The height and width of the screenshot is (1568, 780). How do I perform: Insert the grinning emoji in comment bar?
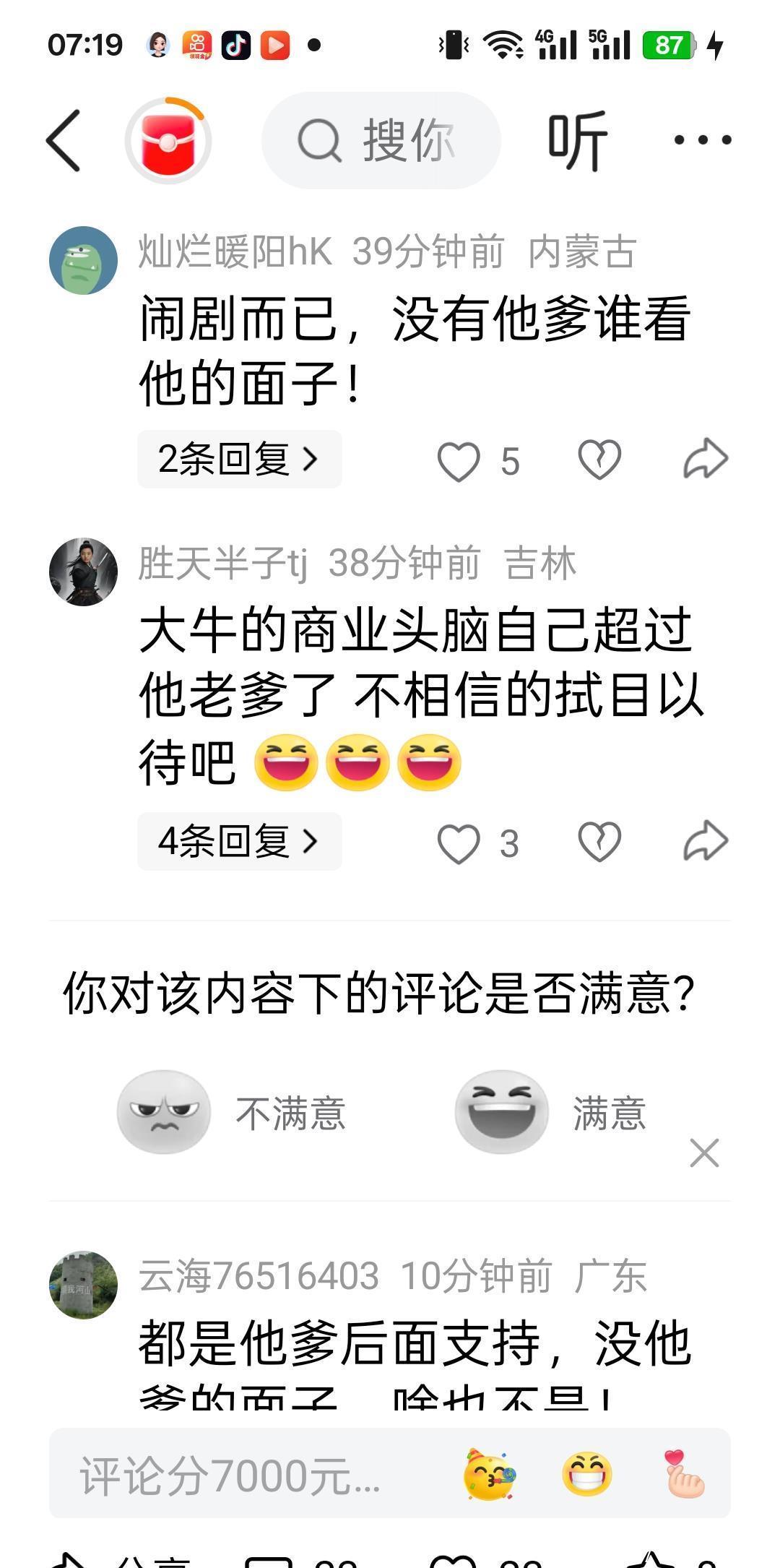click(586, 1475)
